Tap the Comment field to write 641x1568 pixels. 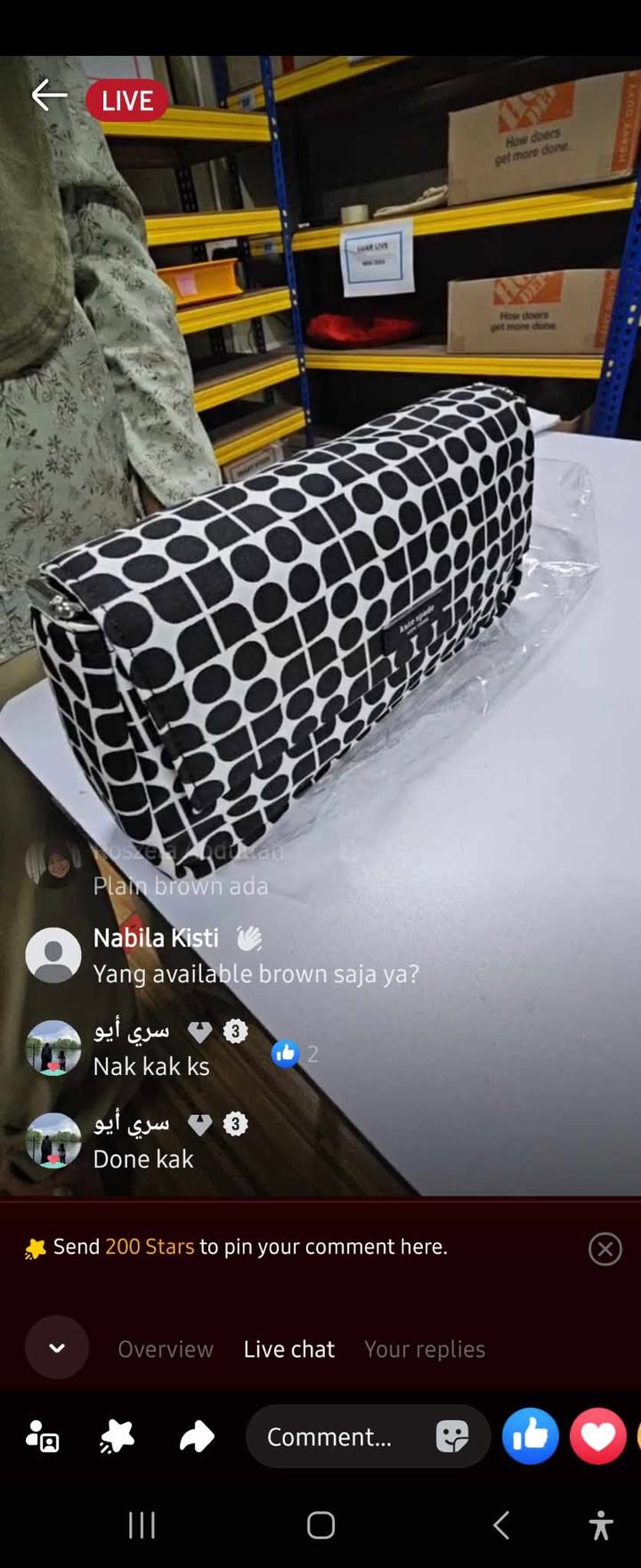click(329, 1436)
